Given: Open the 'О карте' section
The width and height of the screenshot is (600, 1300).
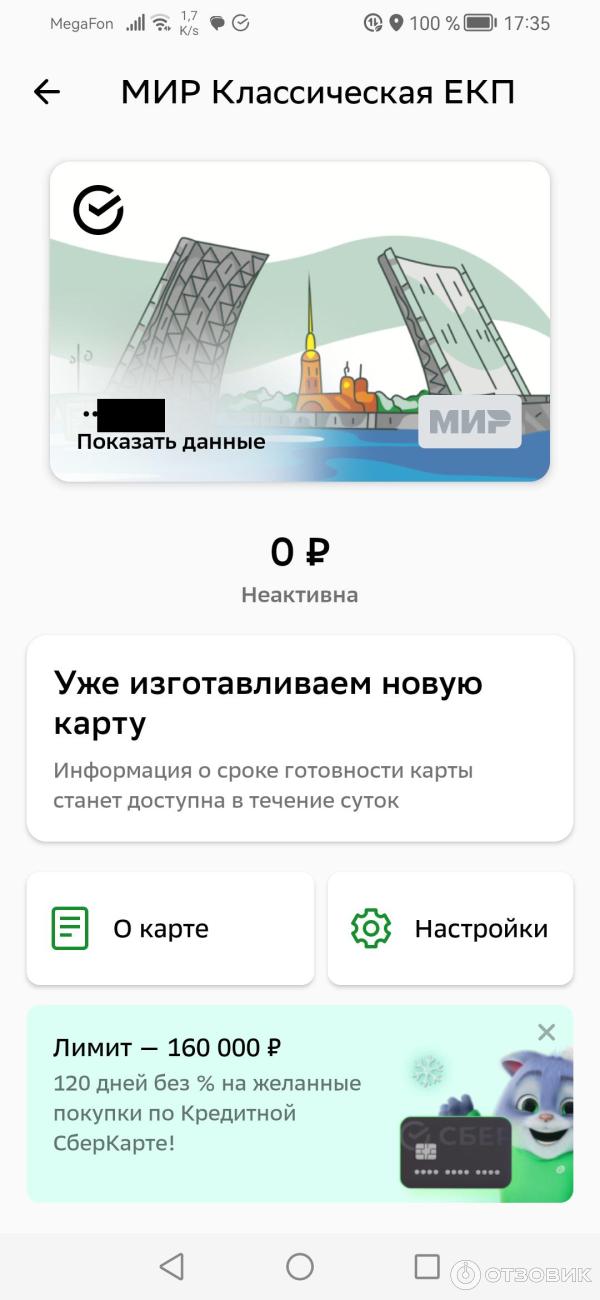Looking at the screenshot, I should pos(170,928).
